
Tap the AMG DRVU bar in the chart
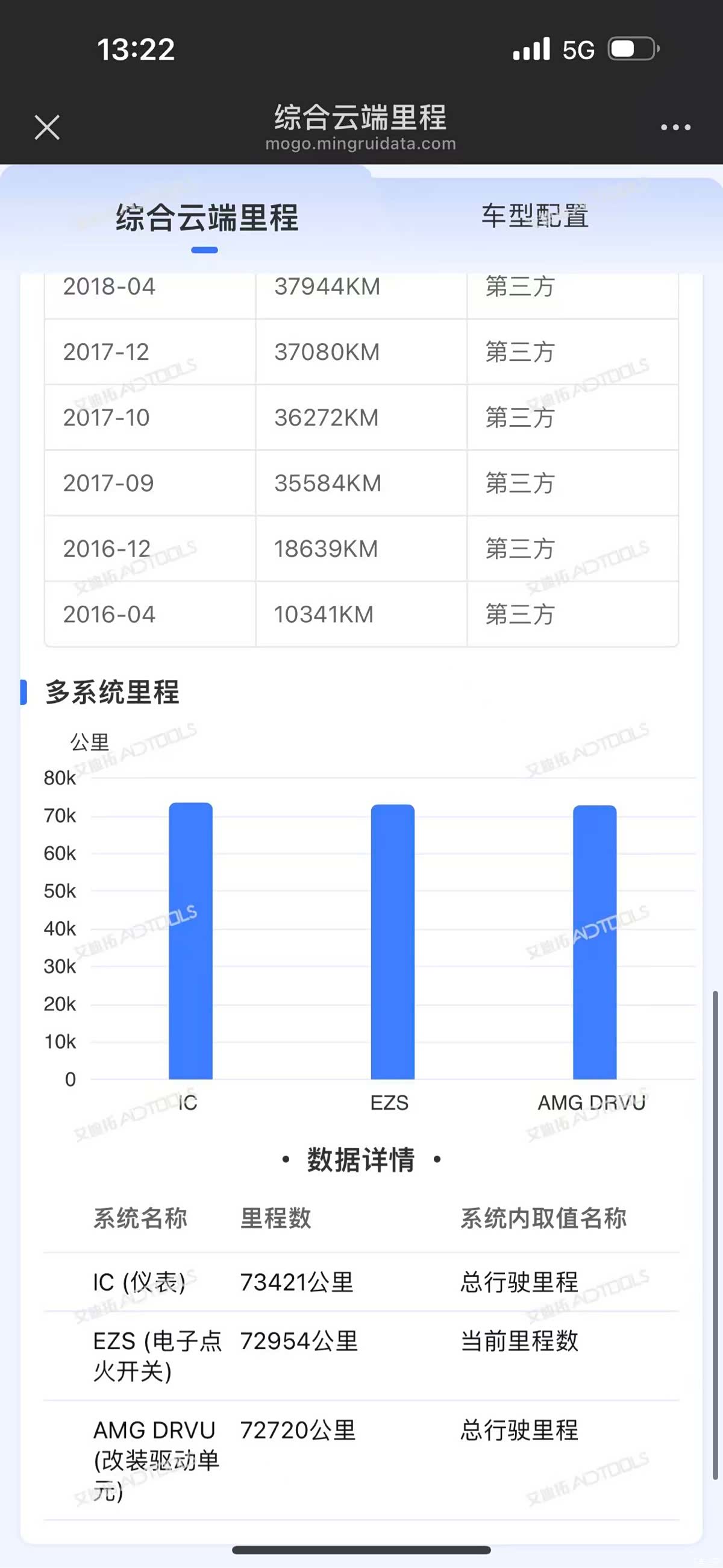tap(595, 942)
